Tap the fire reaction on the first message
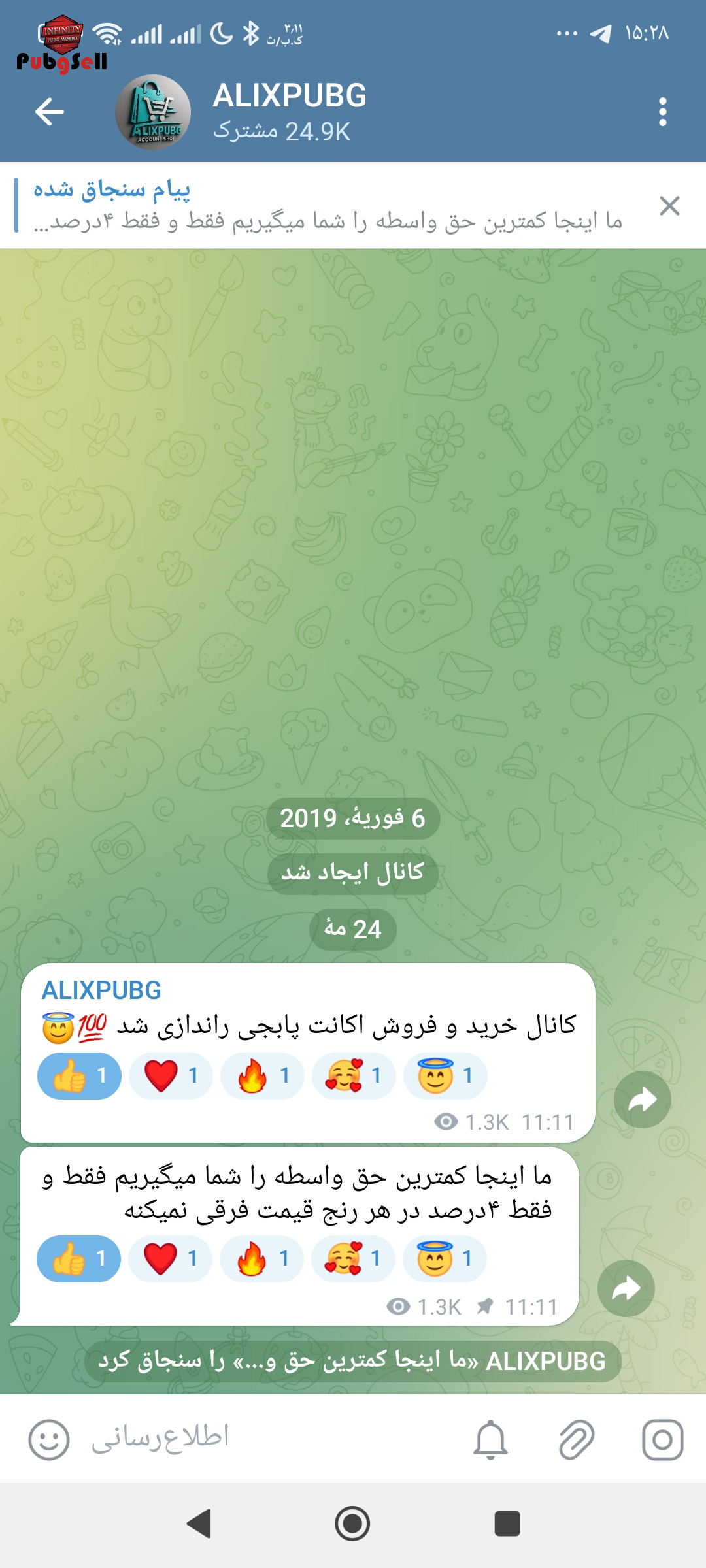The image size is (706, 1568). coord(262,1075)
